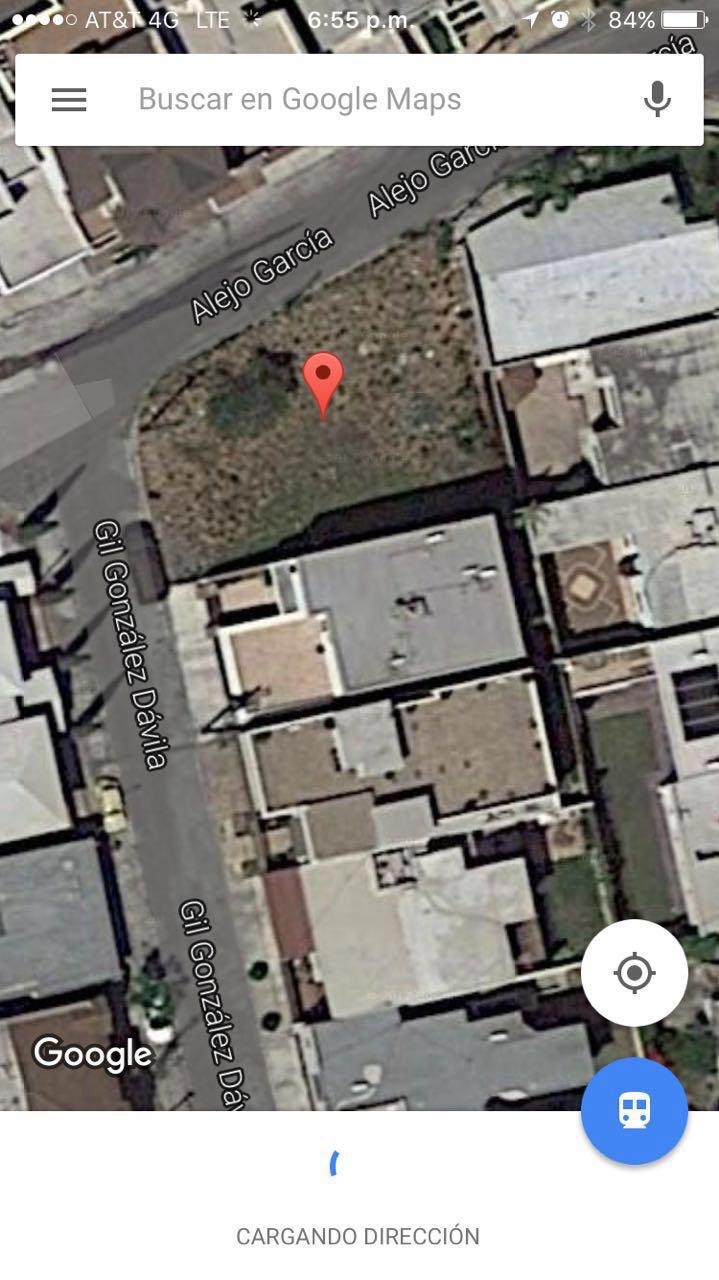
Task: Start voice search with the microphone
Action: [x=656, y=99]
